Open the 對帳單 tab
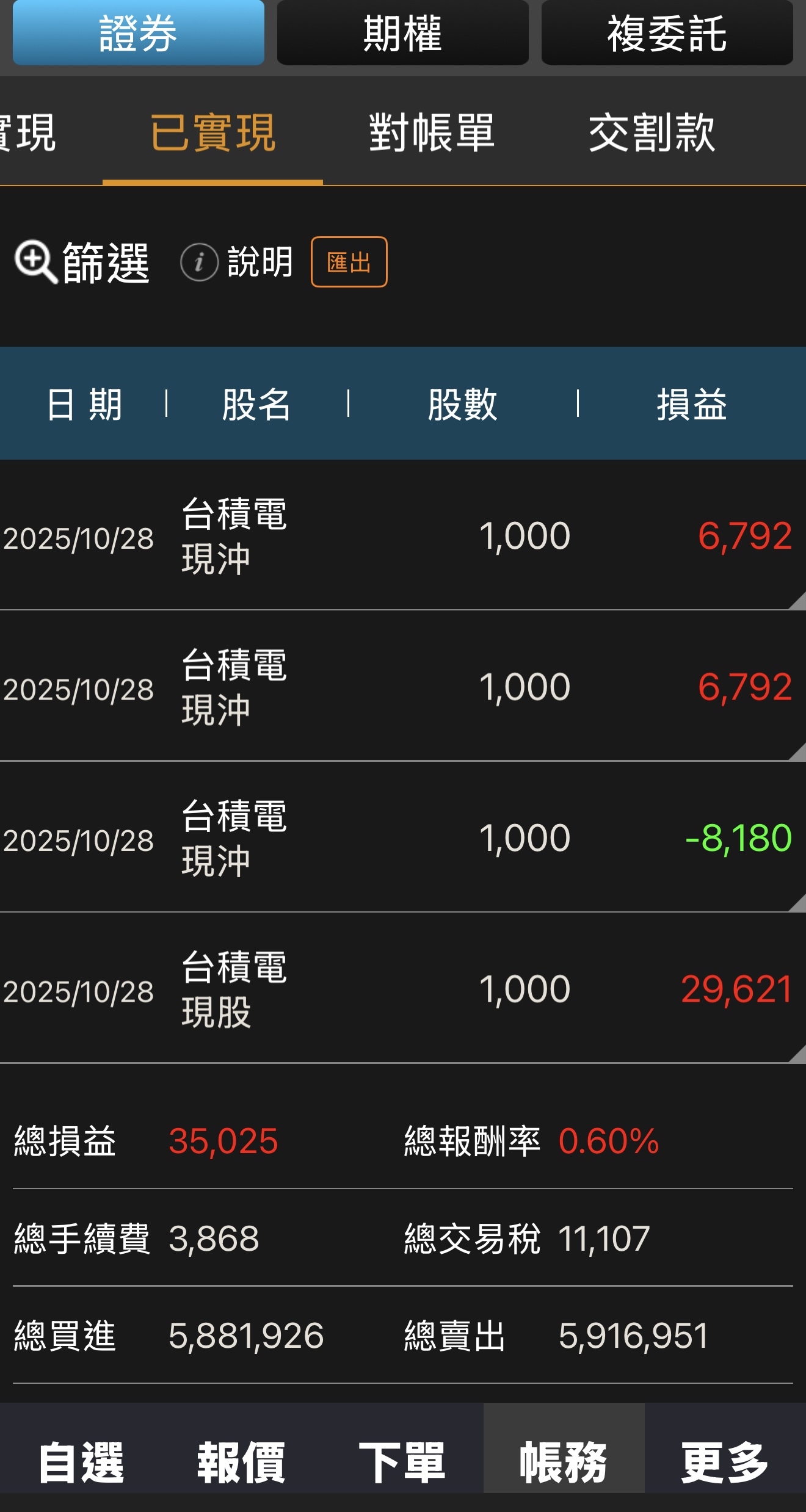Screen dimensions: 806x1512 tap(432, 132)
